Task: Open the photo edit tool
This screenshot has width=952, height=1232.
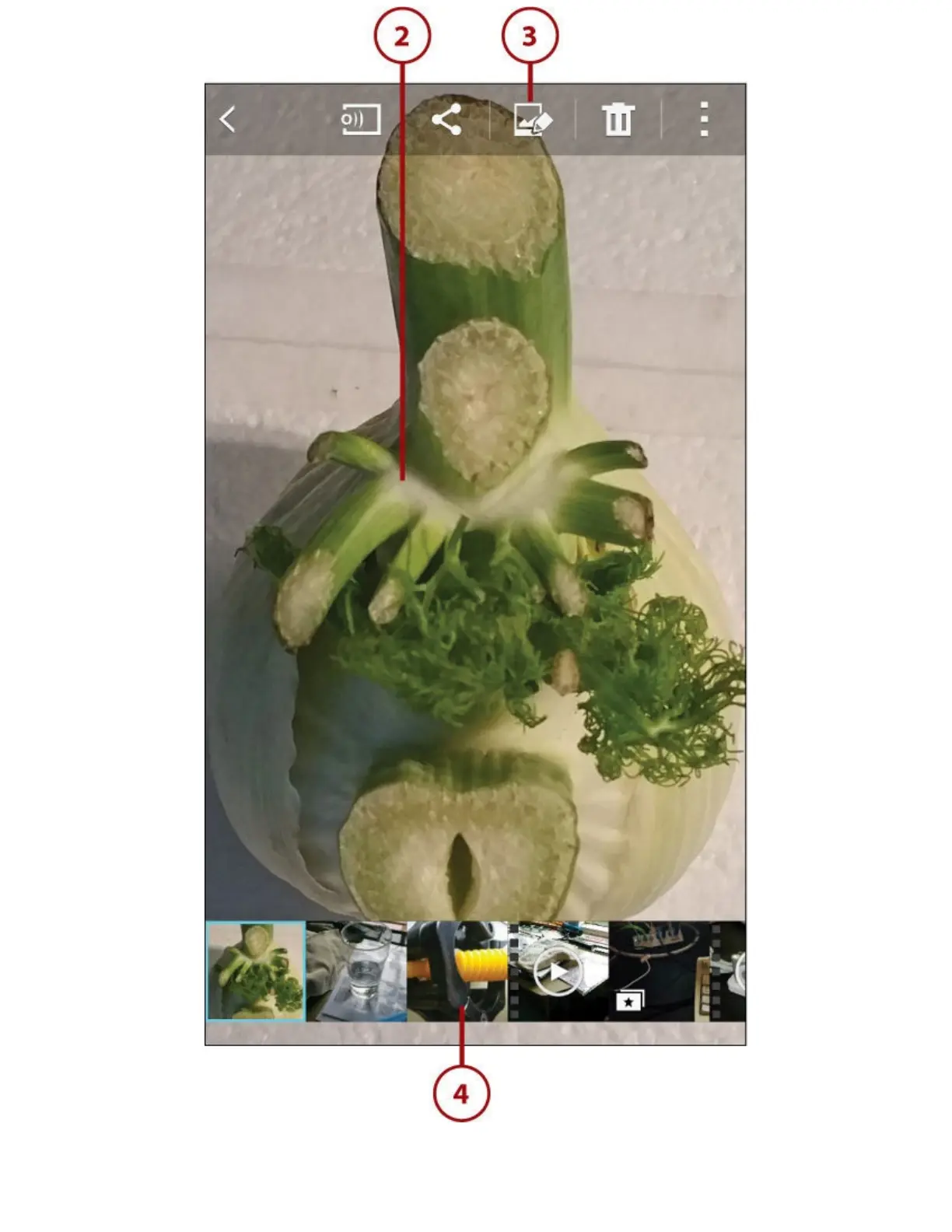Action: click(533, 121)
